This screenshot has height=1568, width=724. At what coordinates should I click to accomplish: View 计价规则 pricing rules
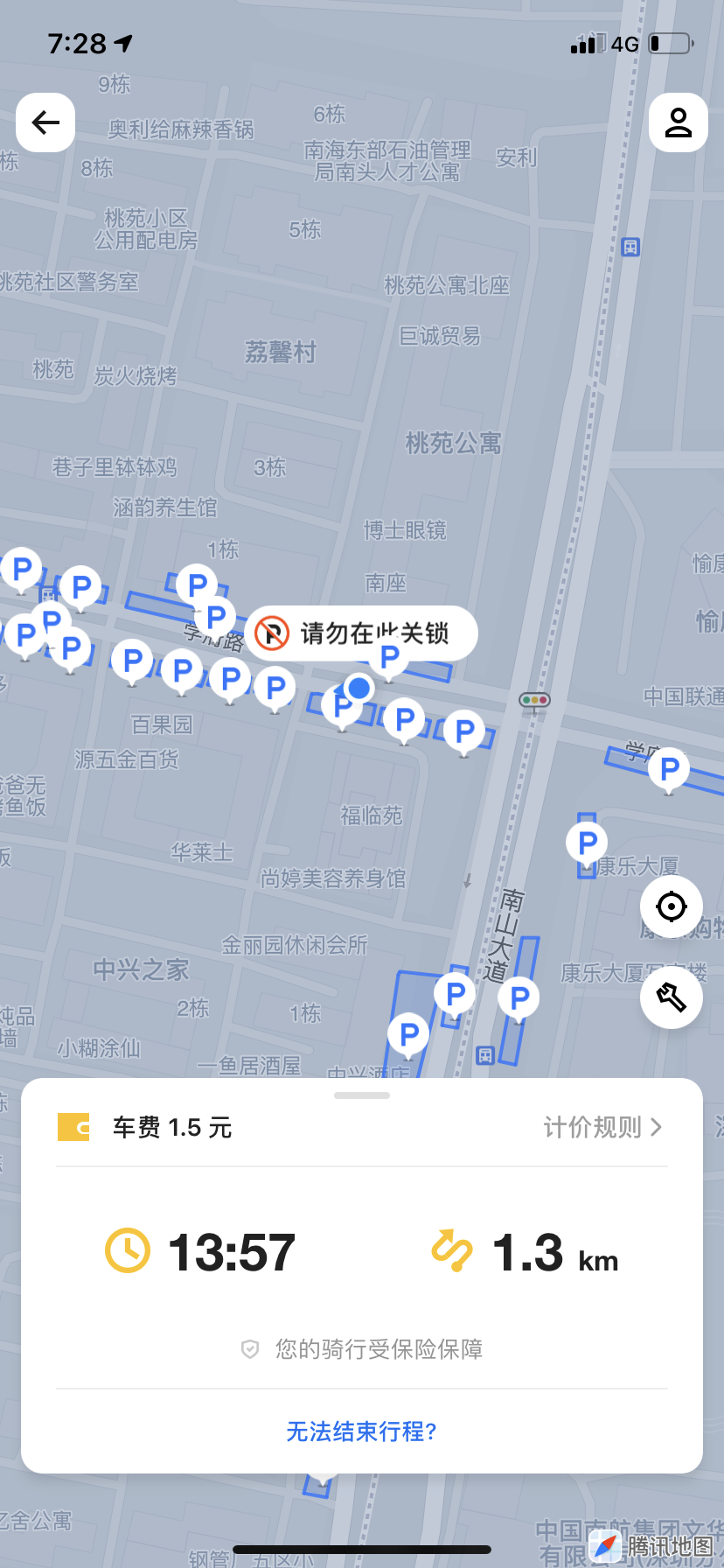point(602,1127)
